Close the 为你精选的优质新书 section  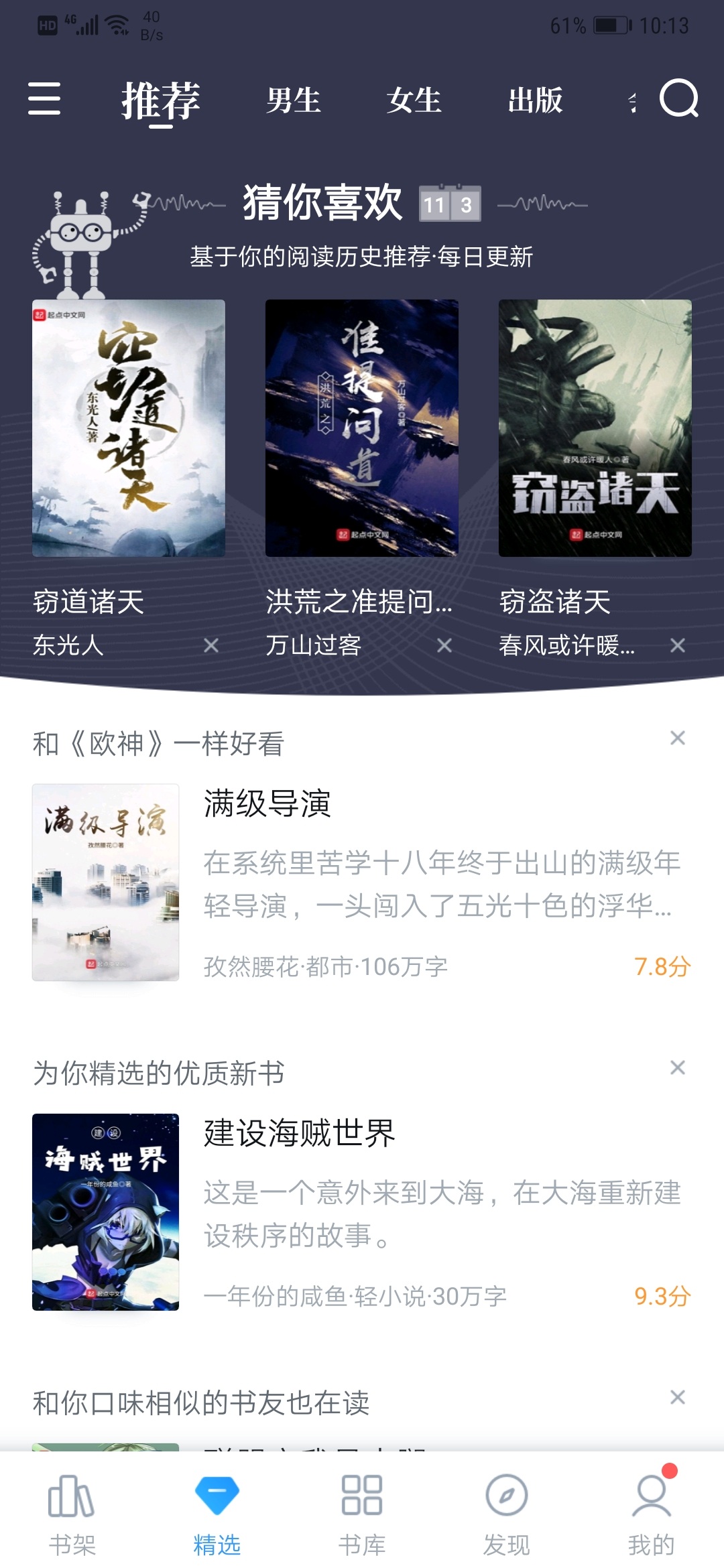click(678, 1067)
